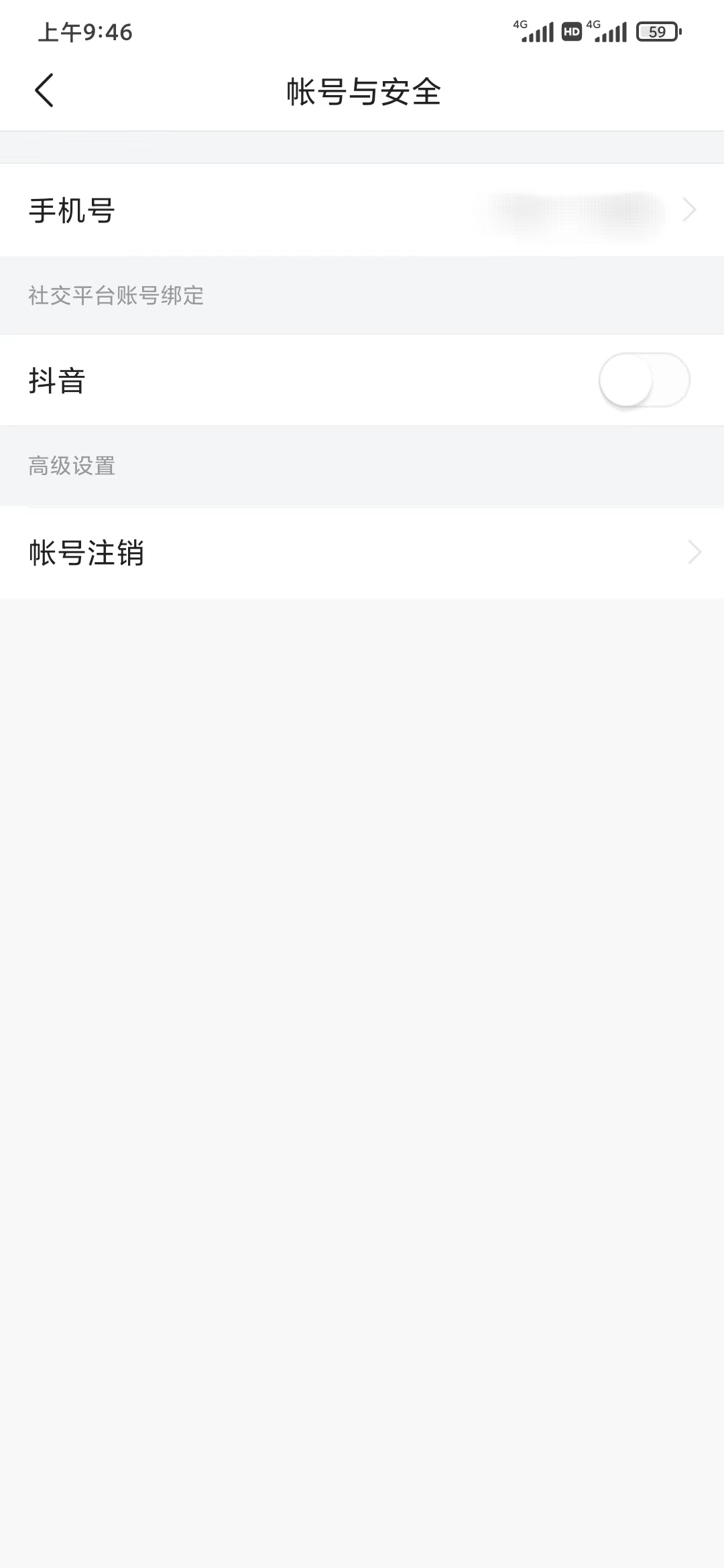724x1568 pixels.
Task: Tap the battery indicator showing 59
Action: point(656,31)
